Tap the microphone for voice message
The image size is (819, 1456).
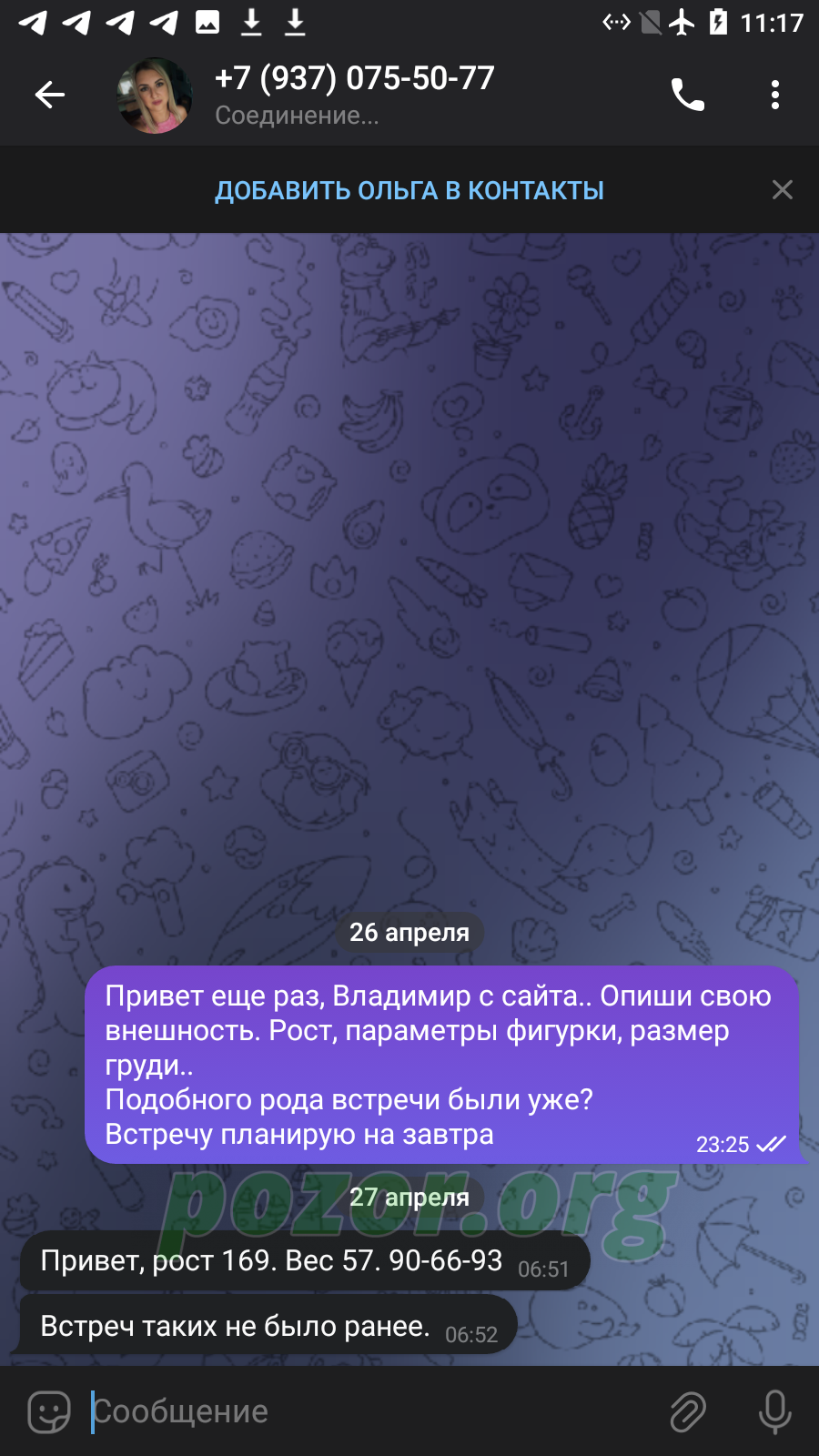[x=775, y=1412]
